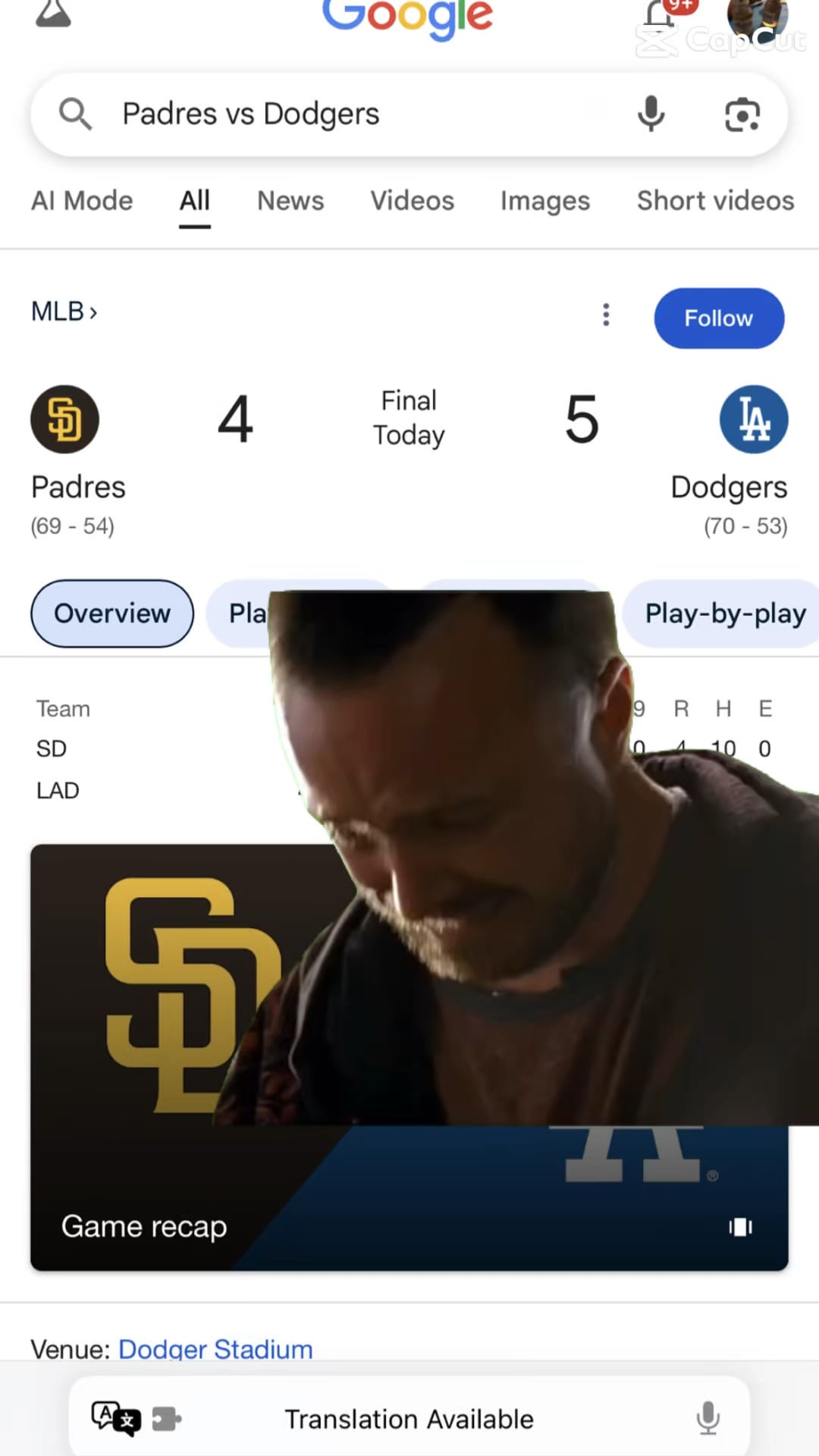Tap the microphone in the translation bar
819x1456 pixels.
pyautogui.click(x=708, y=1418)
